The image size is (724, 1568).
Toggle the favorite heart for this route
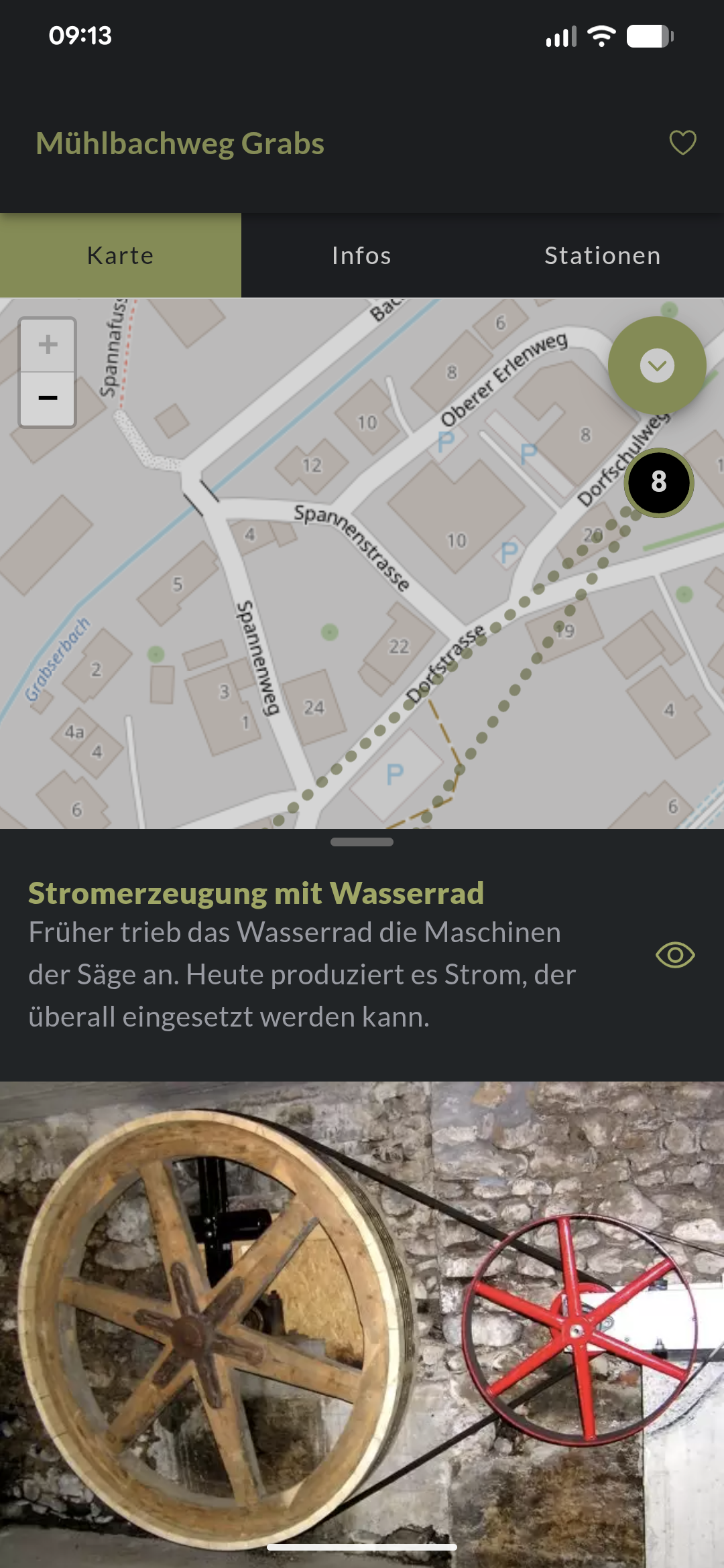point(682,143)
